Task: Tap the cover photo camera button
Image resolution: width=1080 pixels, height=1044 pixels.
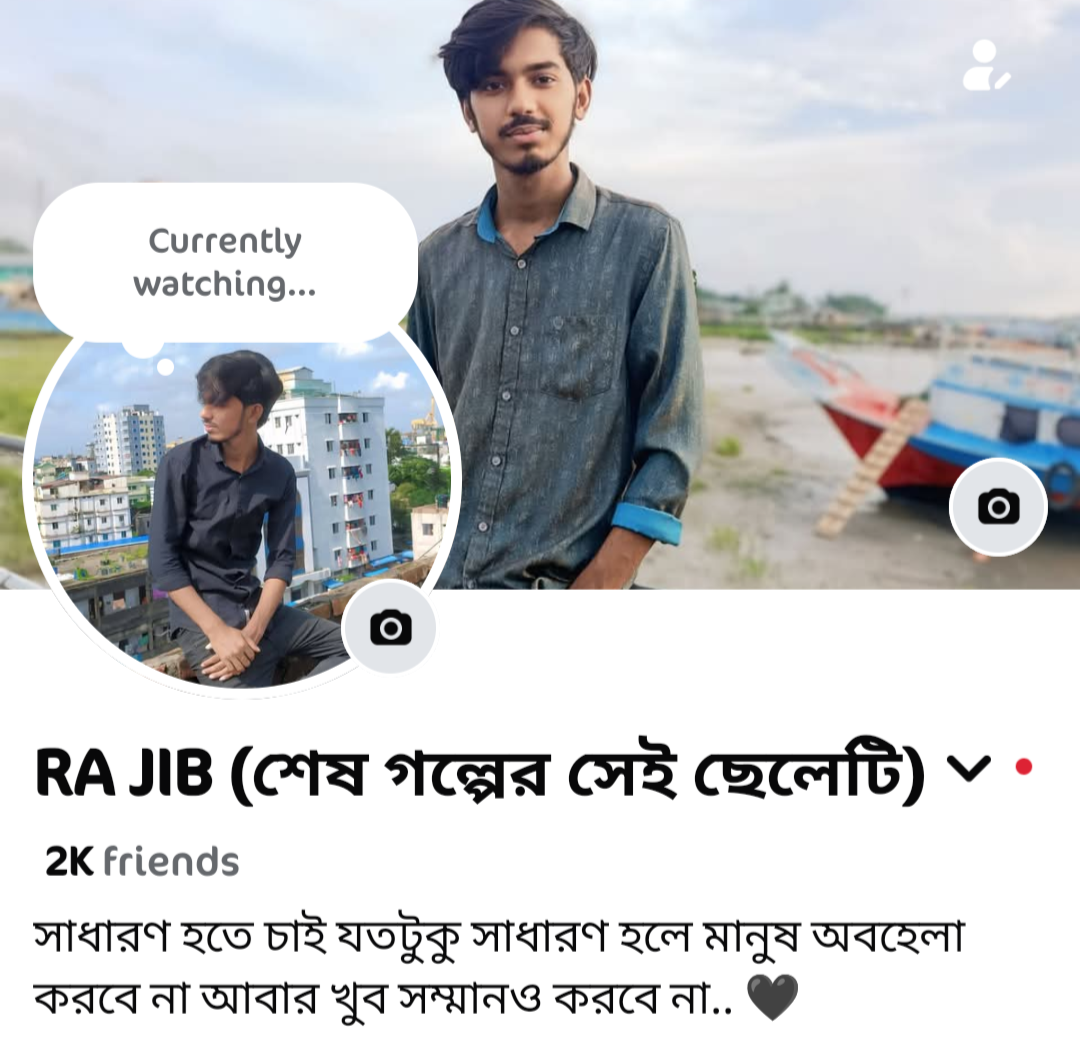Action: click(997, 507)
